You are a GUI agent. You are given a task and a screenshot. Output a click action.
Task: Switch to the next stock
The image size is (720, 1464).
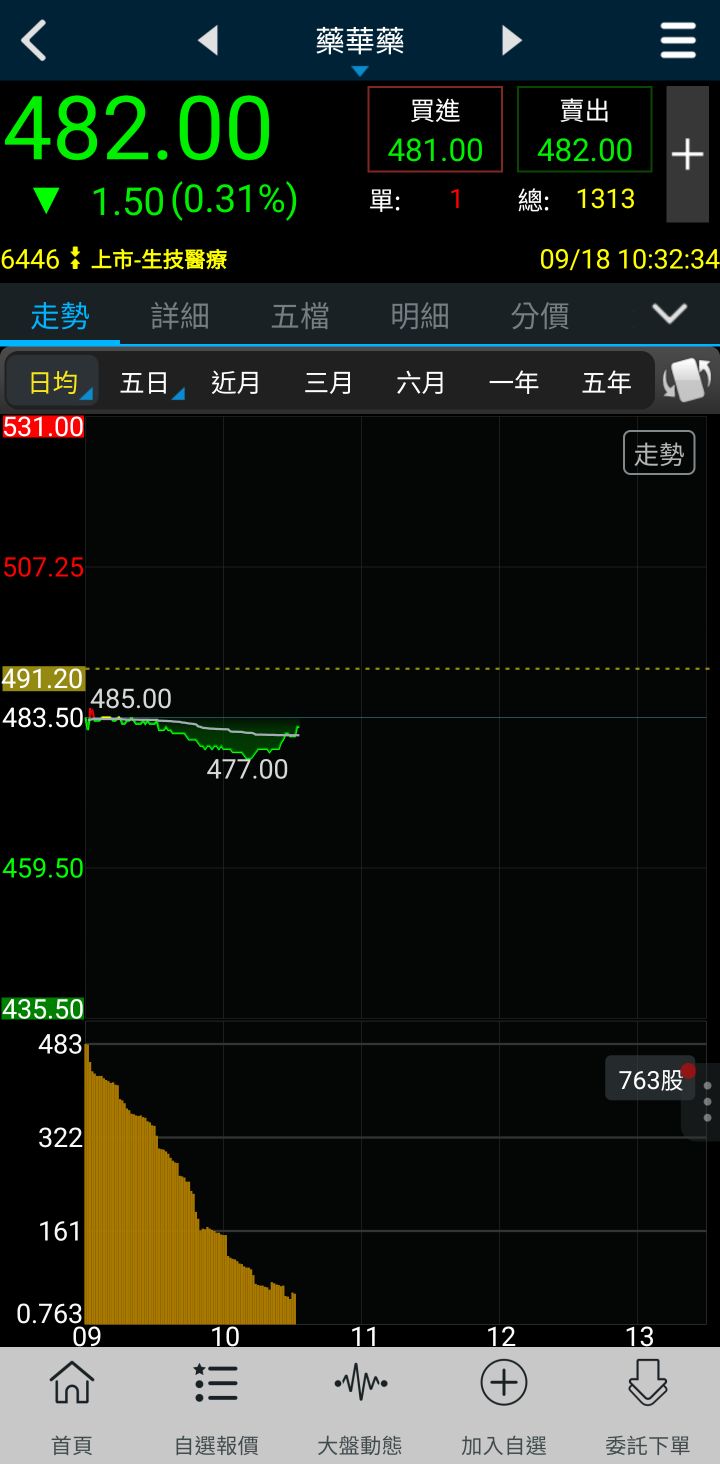click(x=511, y=41)
